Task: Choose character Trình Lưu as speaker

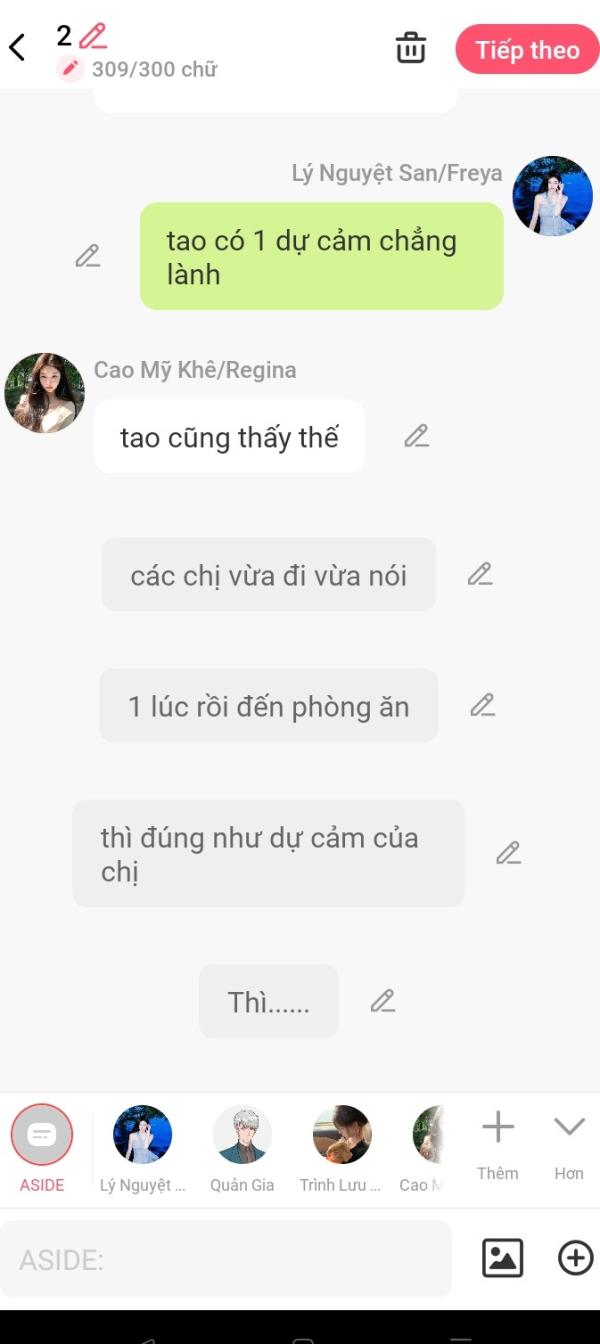Action: click(x=341, y=1148)
